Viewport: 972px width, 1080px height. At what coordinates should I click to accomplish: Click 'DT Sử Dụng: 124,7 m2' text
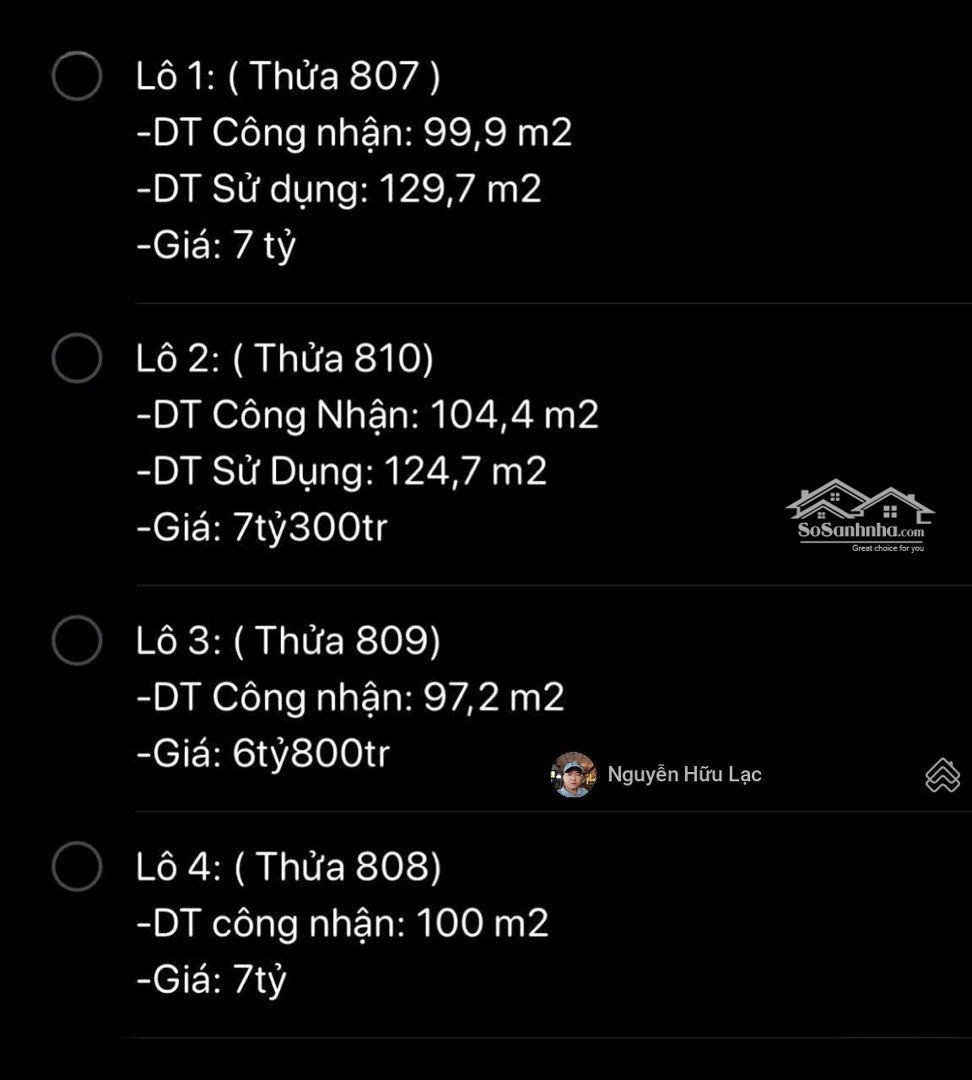(x=342, y=471)
